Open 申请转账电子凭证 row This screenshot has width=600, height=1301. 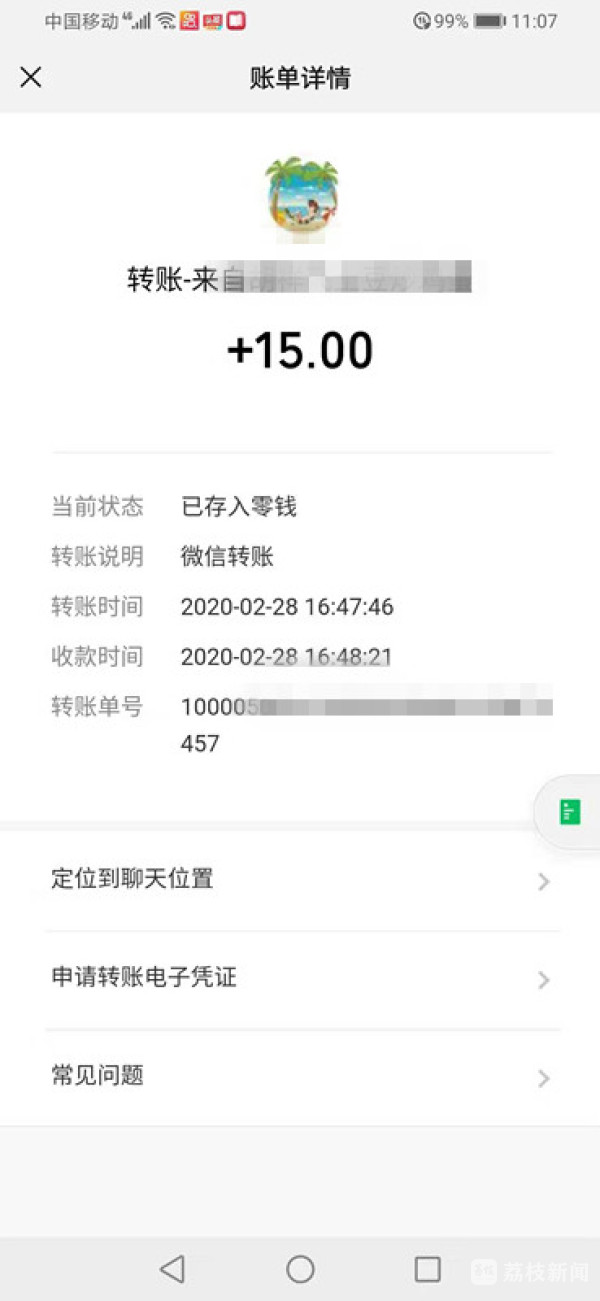click(x=300, y=978)
